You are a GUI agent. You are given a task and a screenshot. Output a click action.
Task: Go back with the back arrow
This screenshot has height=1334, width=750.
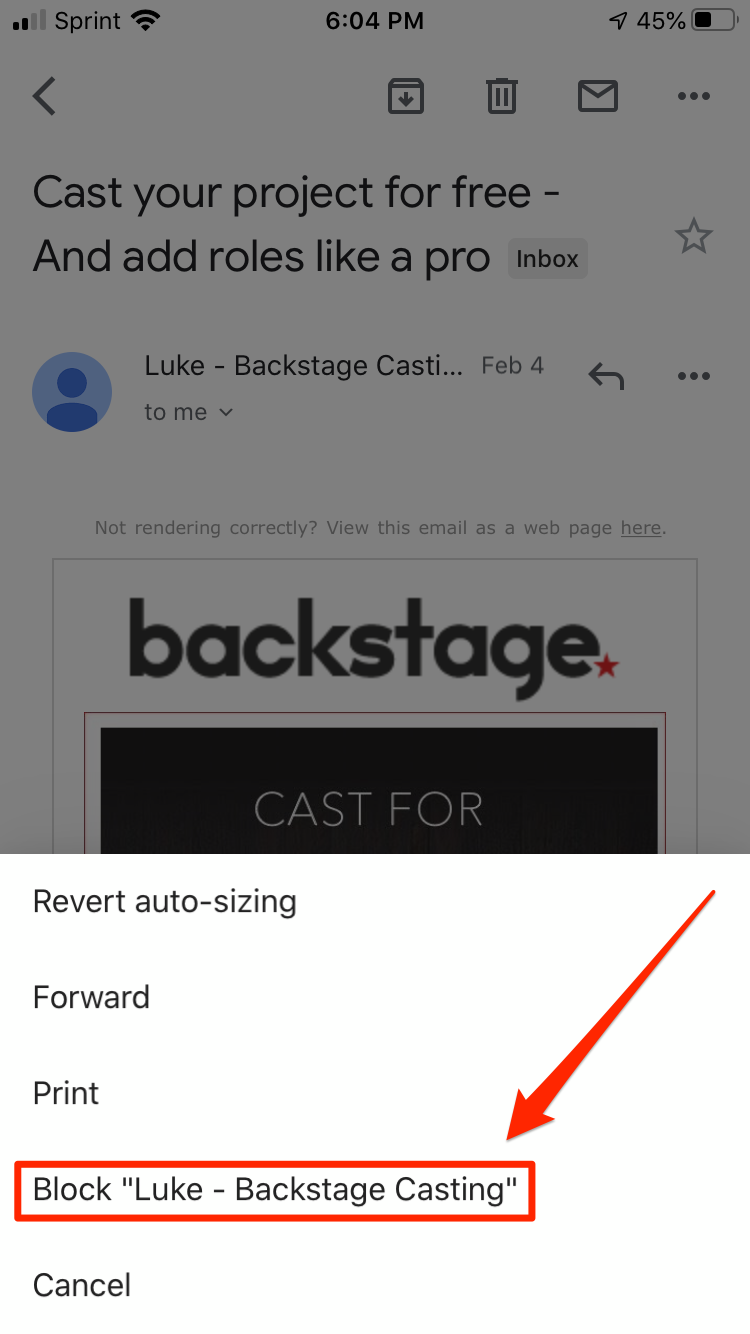pyautogui.click(x=44, y=96)
